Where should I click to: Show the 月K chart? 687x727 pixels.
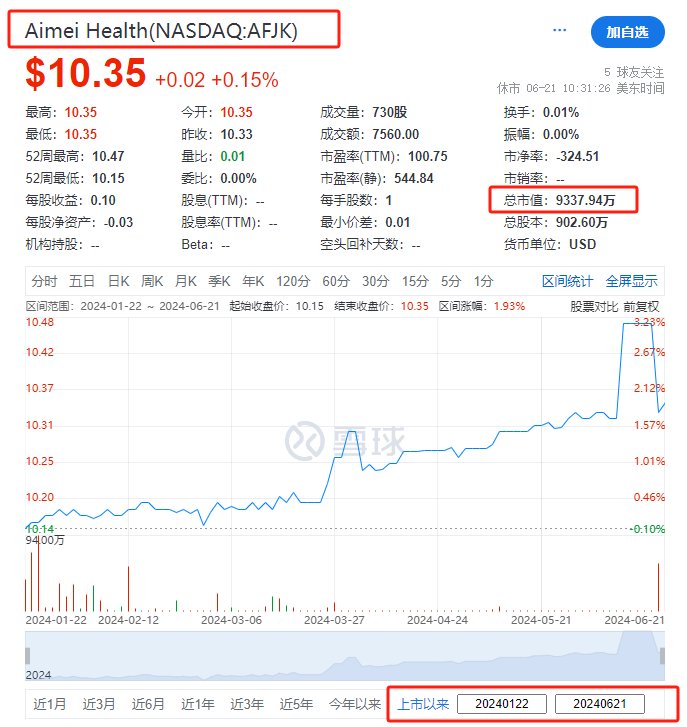(186, 281)
